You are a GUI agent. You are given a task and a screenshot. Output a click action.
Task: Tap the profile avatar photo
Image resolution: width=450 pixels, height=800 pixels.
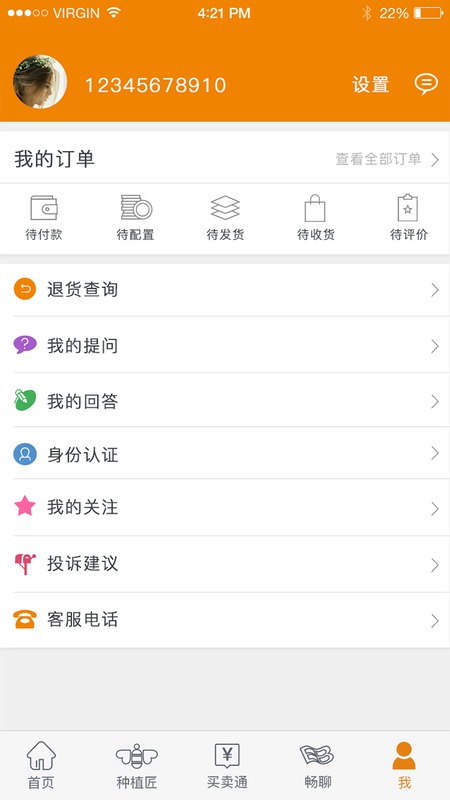tap(40, 82)
